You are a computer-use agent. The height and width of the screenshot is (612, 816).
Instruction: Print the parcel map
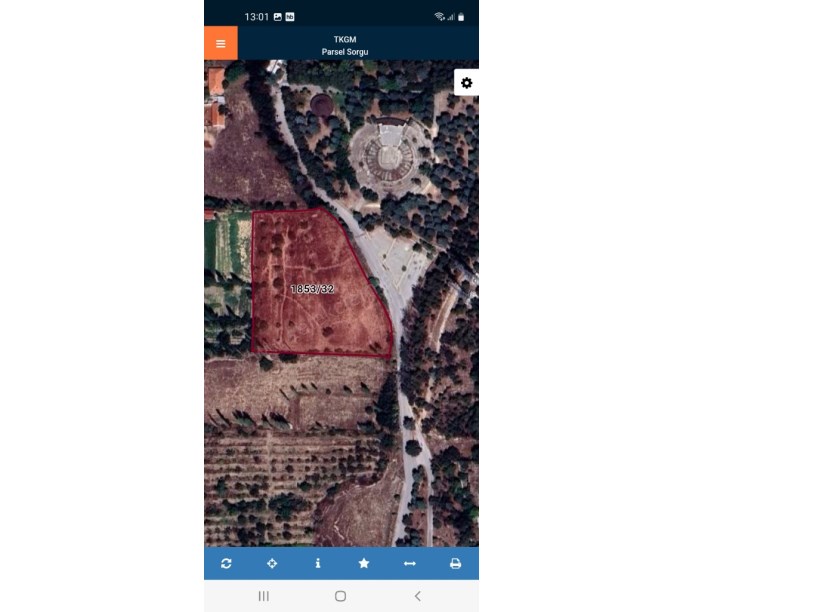(x=455, y=564)
